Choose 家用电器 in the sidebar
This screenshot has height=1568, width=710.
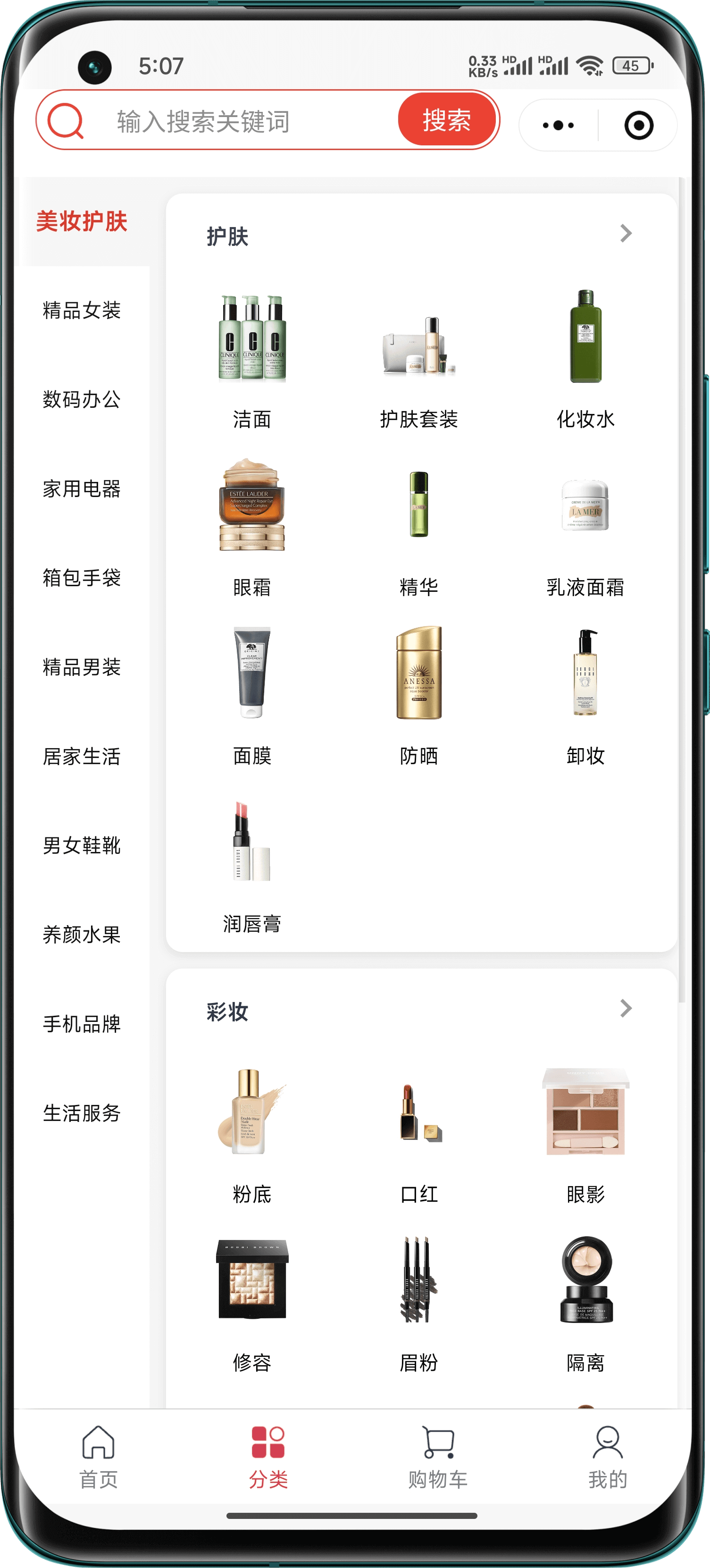pos(82,489)
